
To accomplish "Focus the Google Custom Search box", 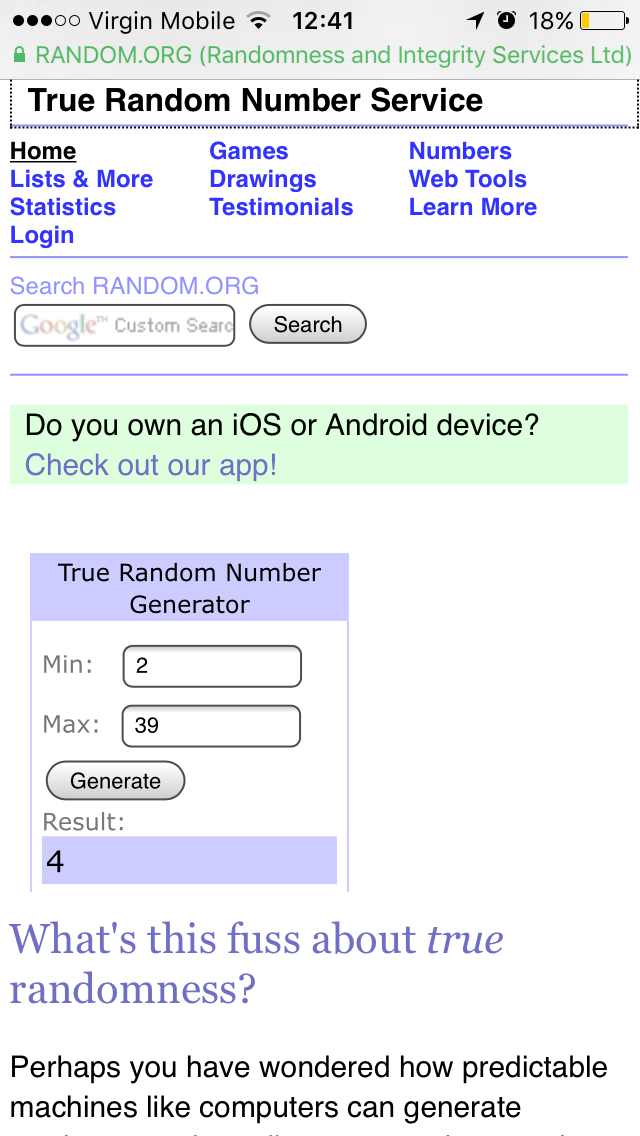I will 125,325.
